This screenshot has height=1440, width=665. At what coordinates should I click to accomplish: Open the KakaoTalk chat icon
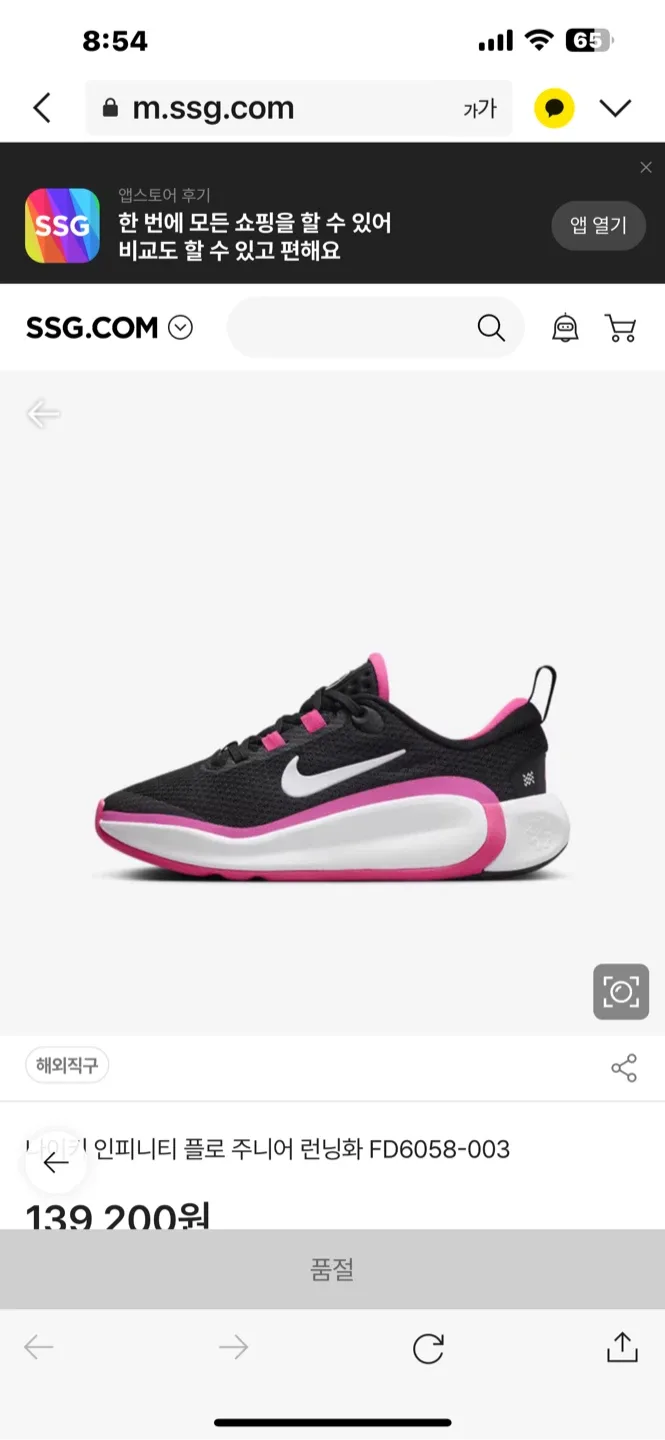pyautogui.click(x=554, y=108)
